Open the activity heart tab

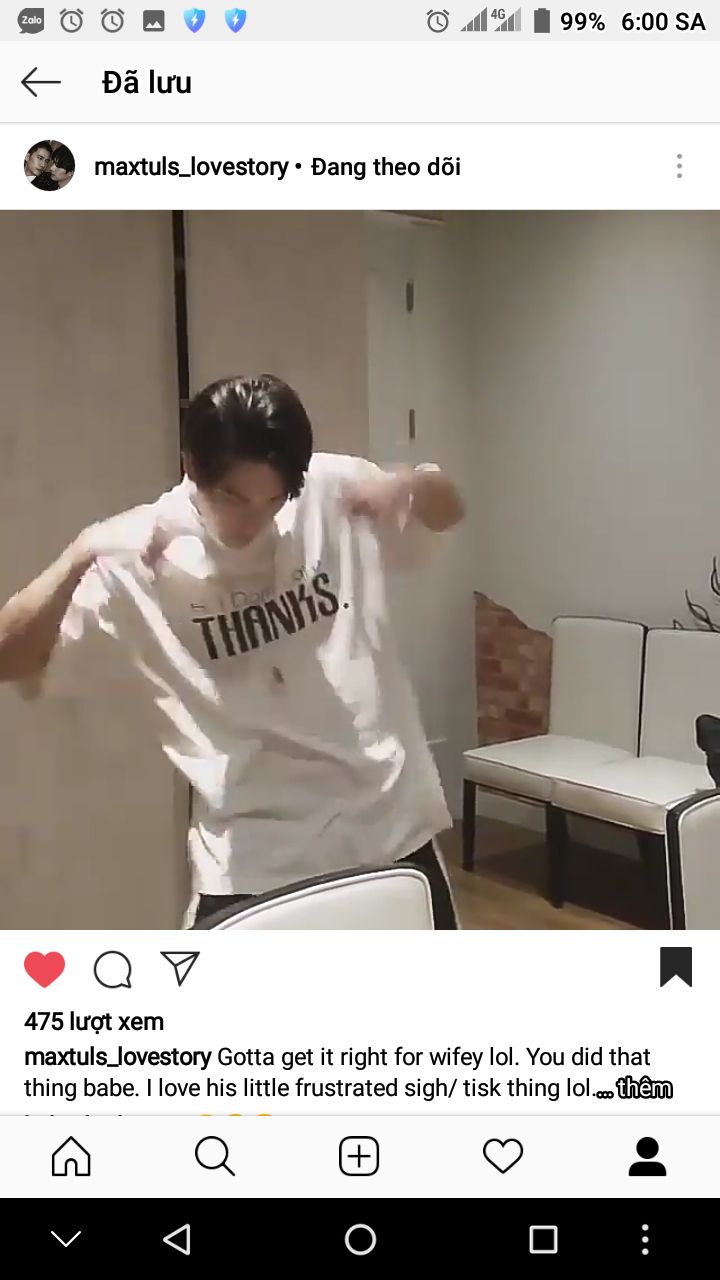pos(503,1157)
